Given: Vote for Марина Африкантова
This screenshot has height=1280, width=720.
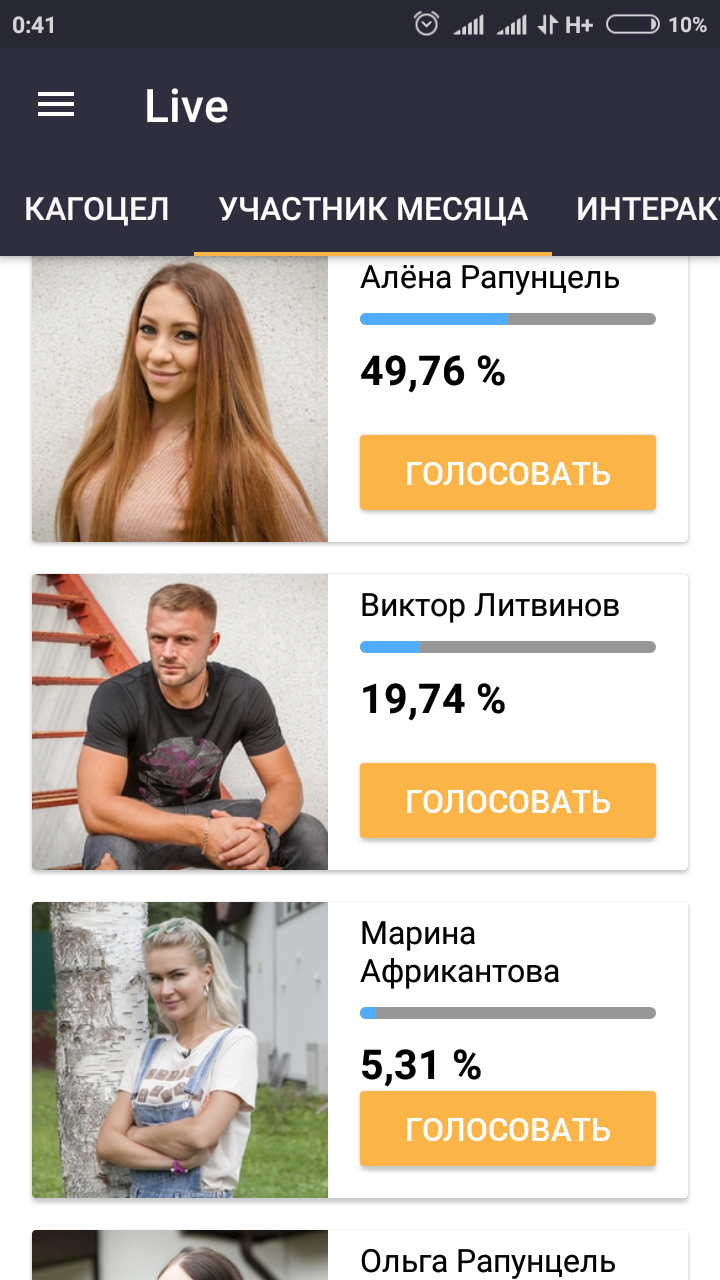Looking at the screenshot, I should point(507,1129).
